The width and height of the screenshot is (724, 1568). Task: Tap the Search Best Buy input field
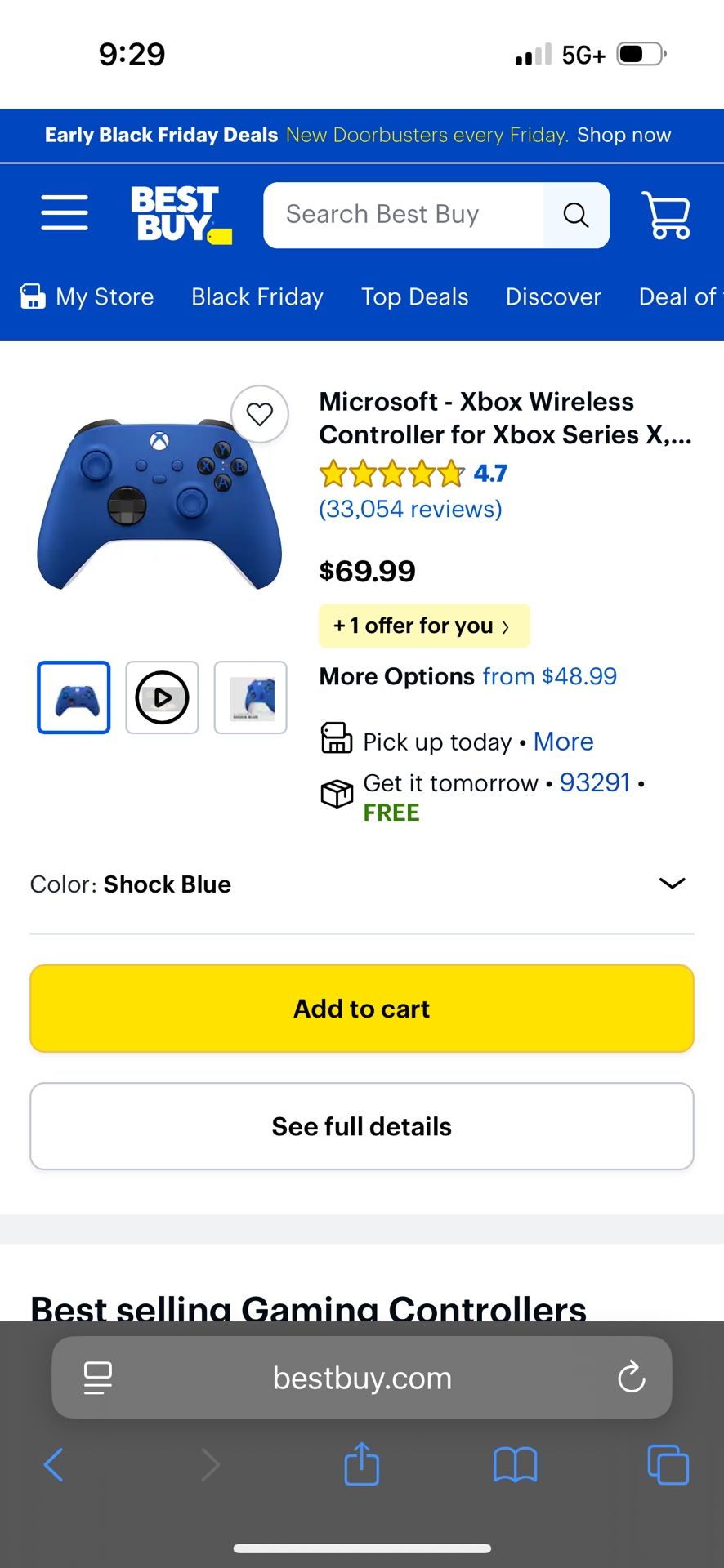pos(400,215)
